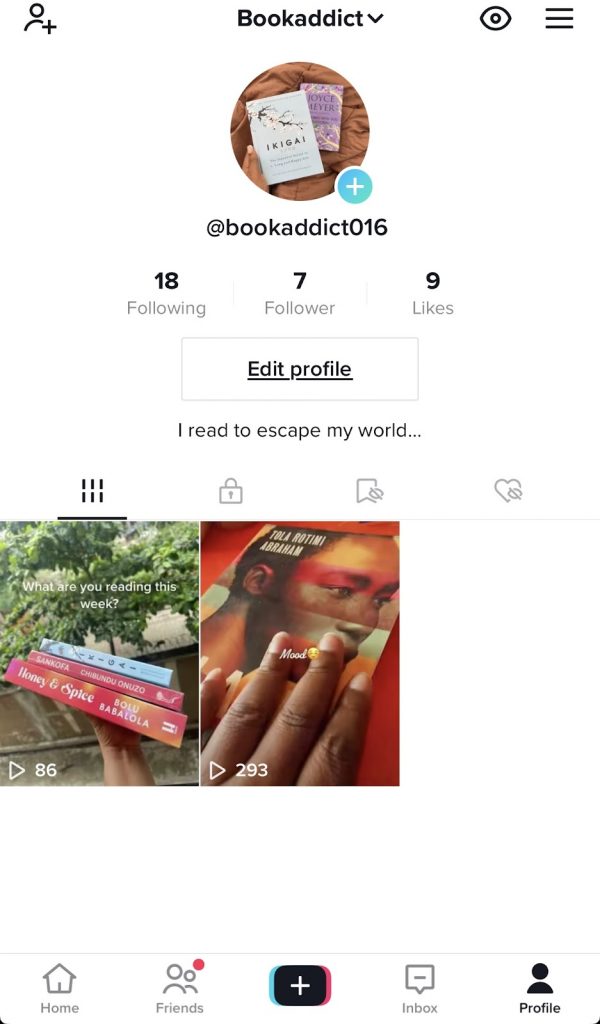
Task: Open the 'Mood' video with 293 views
Action: 300,653
